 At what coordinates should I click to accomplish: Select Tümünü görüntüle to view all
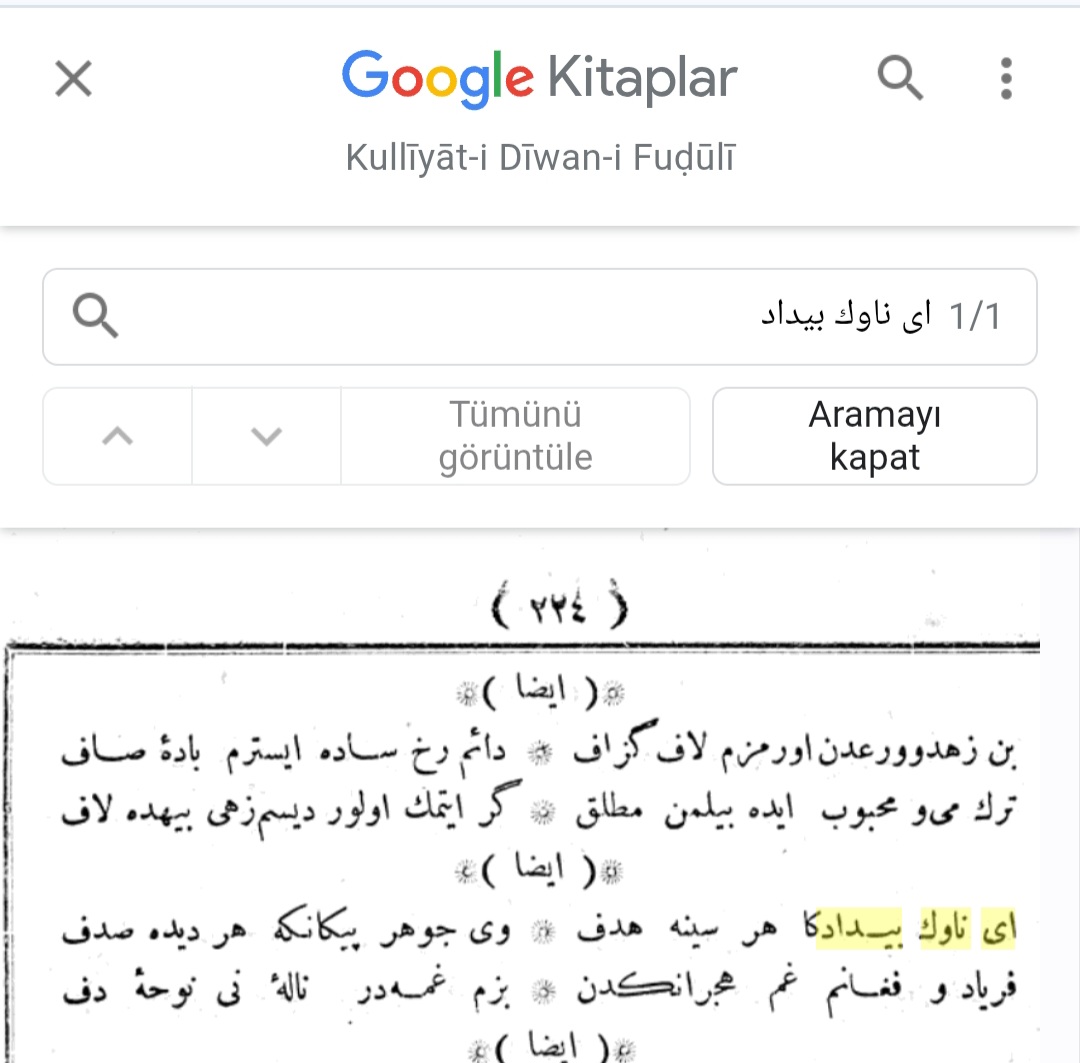[515, 436]
